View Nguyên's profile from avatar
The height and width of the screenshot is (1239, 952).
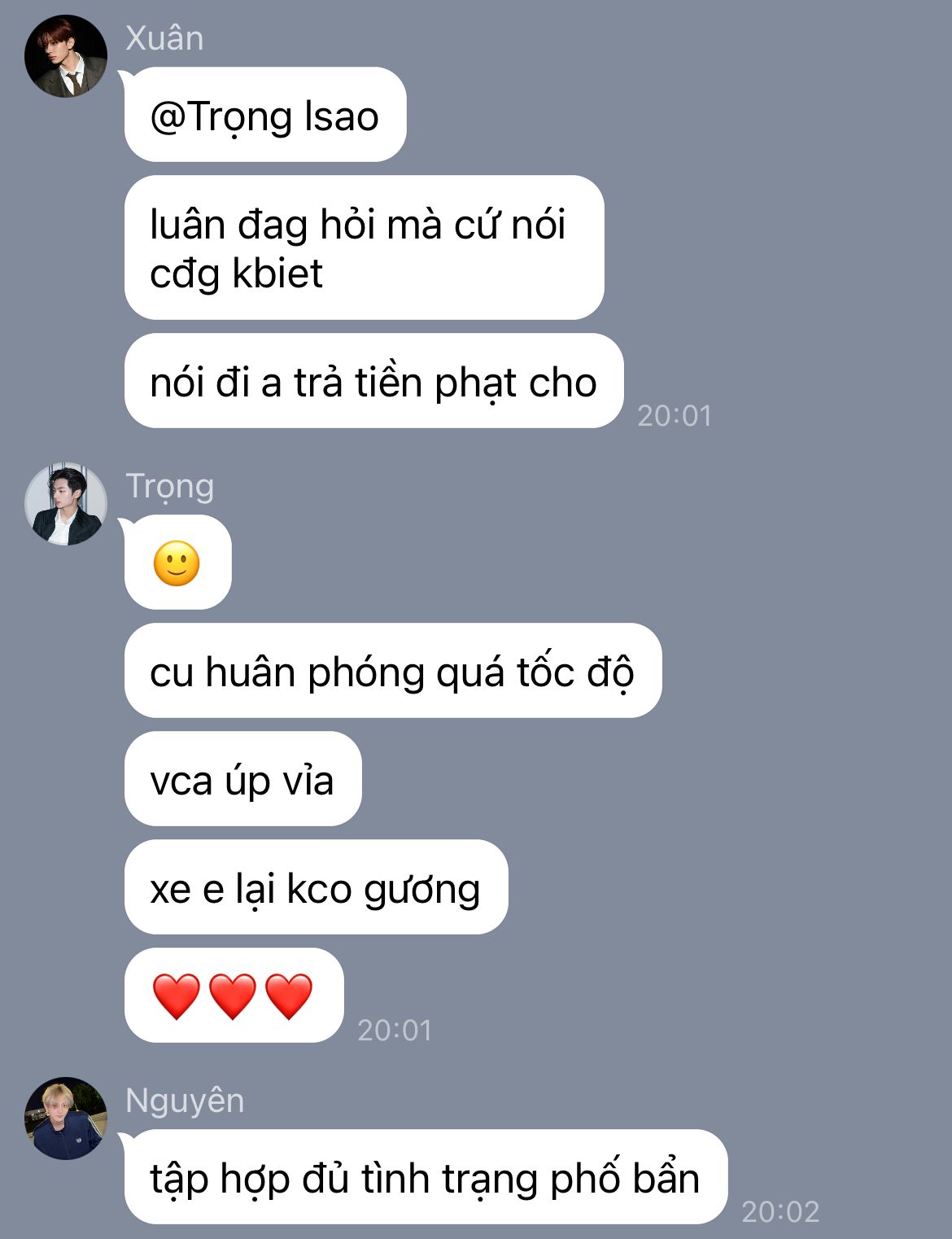pyautogui.click(x=66, y=1119)
